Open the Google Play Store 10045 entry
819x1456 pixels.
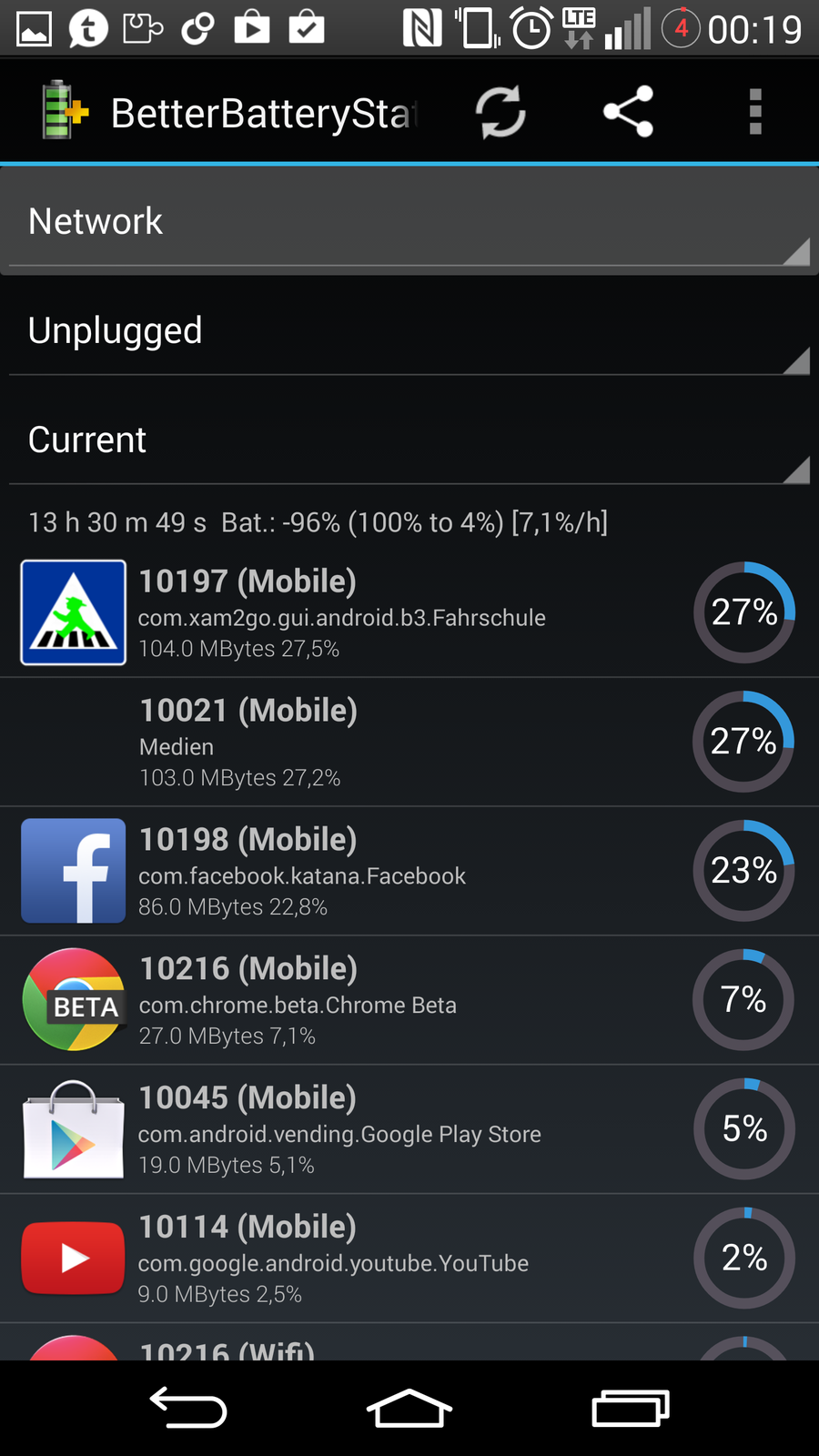409,1129
